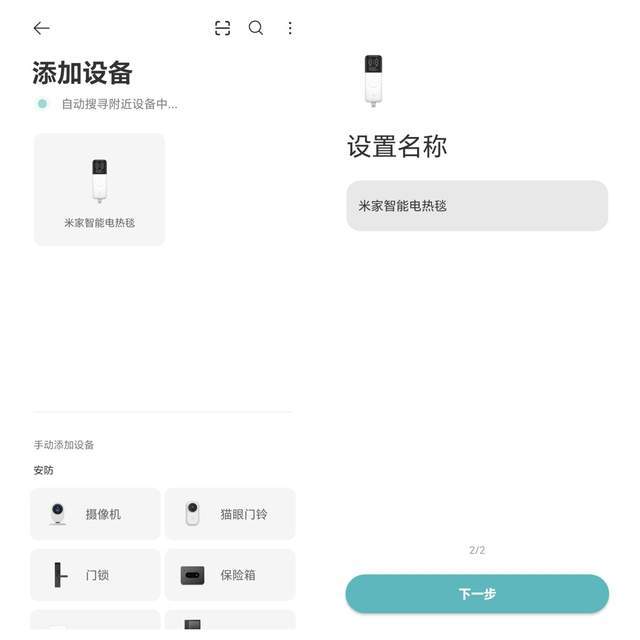Screen dimensions: 640x640
Task: Choose 门锁 to add manually
Action: (95, 575)
